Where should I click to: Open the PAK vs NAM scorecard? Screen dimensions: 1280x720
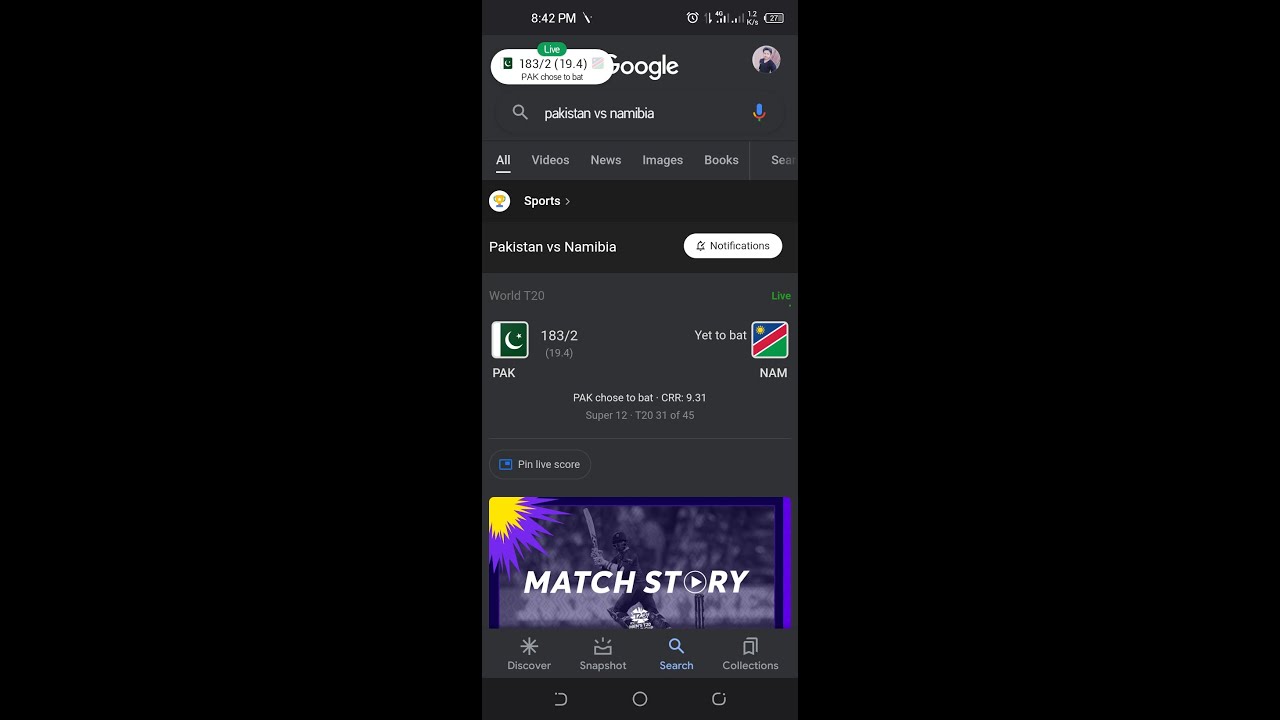(x=640, y=355)
